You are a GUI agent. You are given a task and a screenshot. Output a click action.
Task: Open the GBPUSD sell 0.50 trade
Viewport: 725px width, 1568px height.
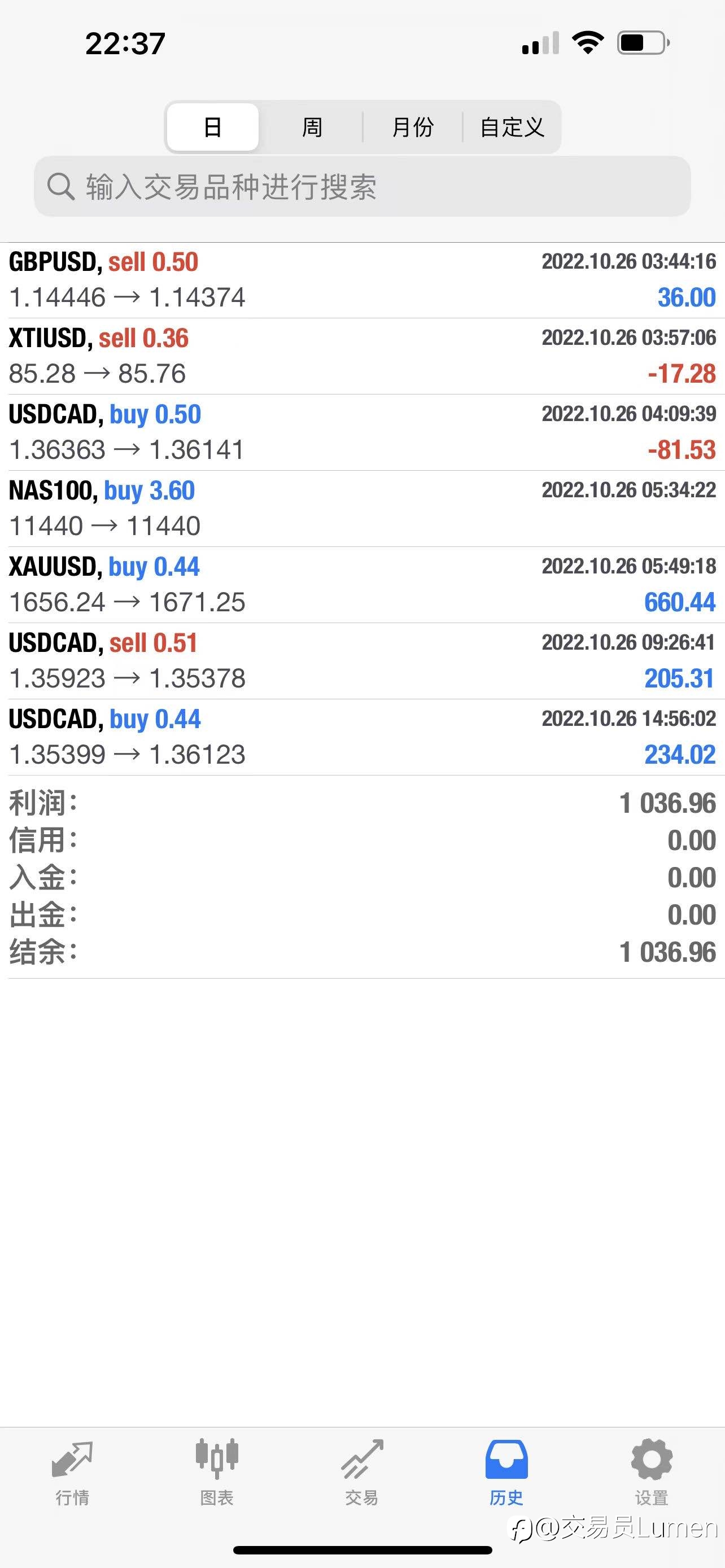point(362,280)
